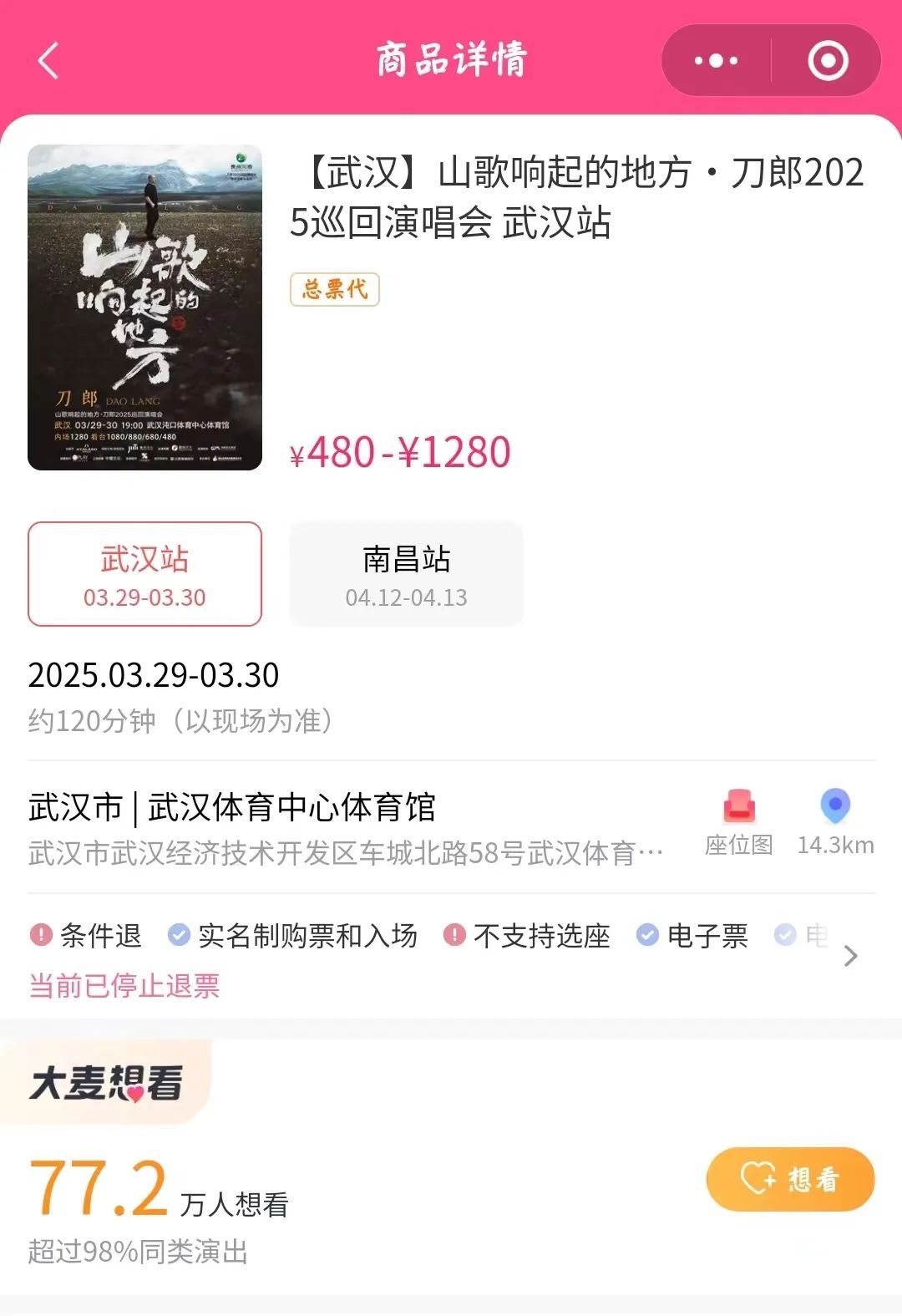Open the mini program more options menu
The height and width of the screenshot is (1316, 902).
tap(717, 61)
